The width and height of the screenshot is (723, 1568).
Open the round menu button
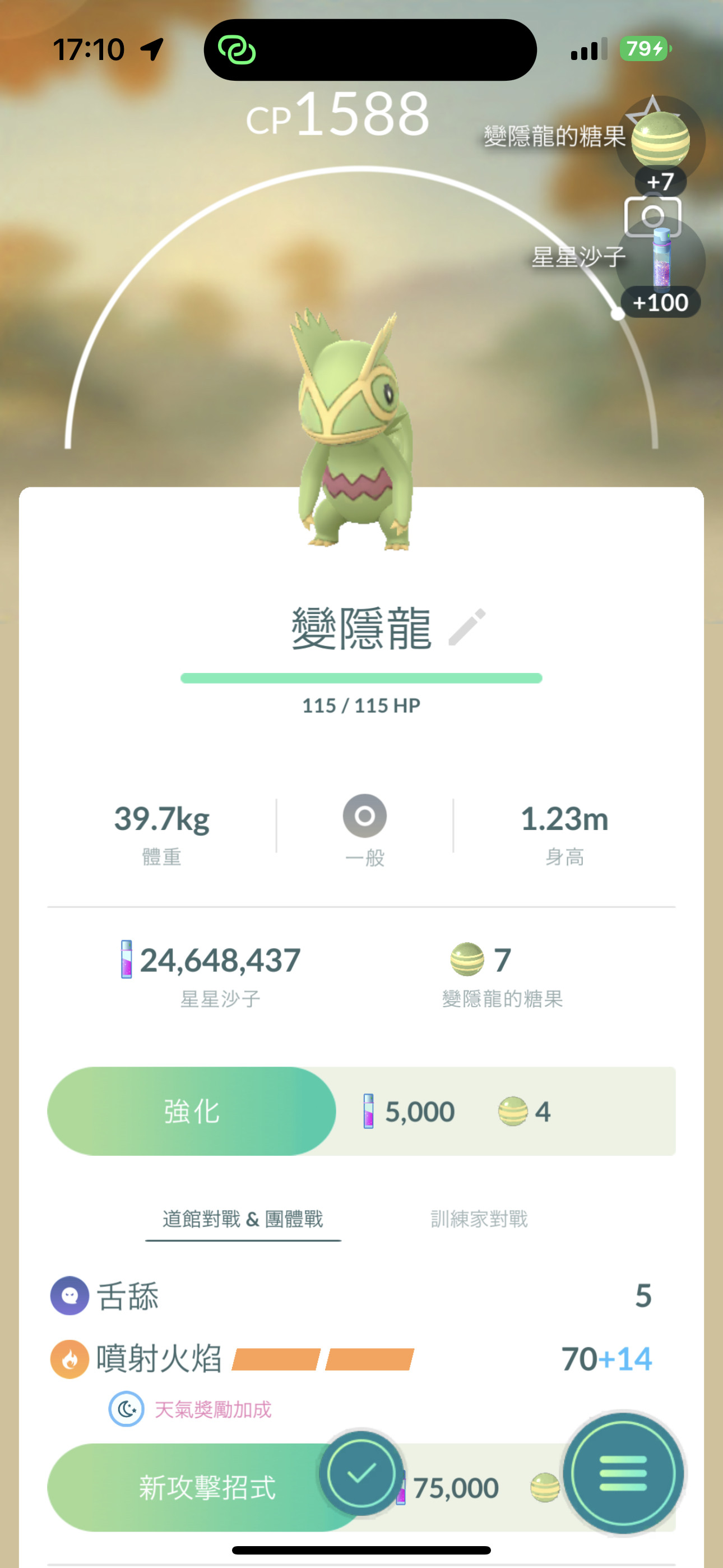[x=623, y=1474]
